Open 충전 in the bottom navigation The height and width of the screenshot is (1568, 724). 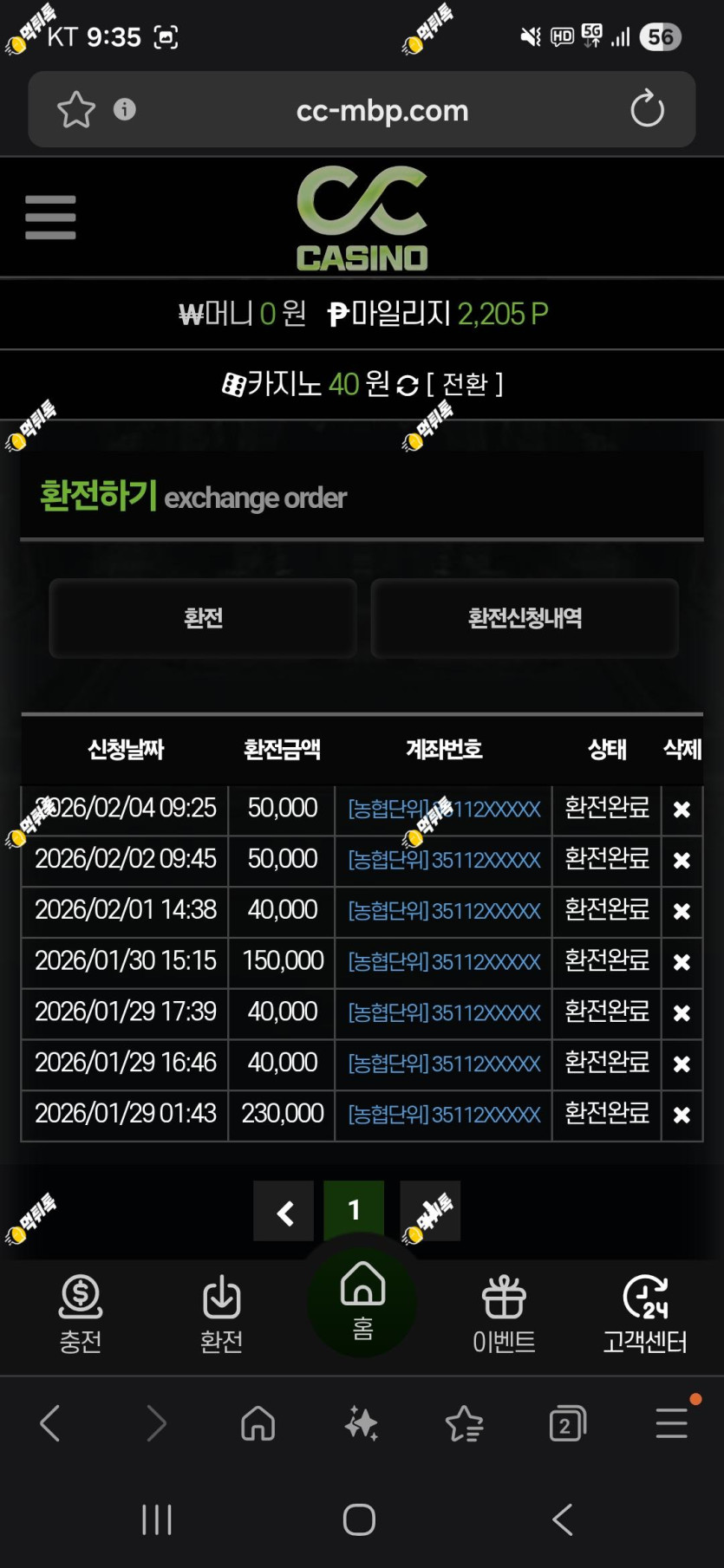click(x=81, y=1315)
